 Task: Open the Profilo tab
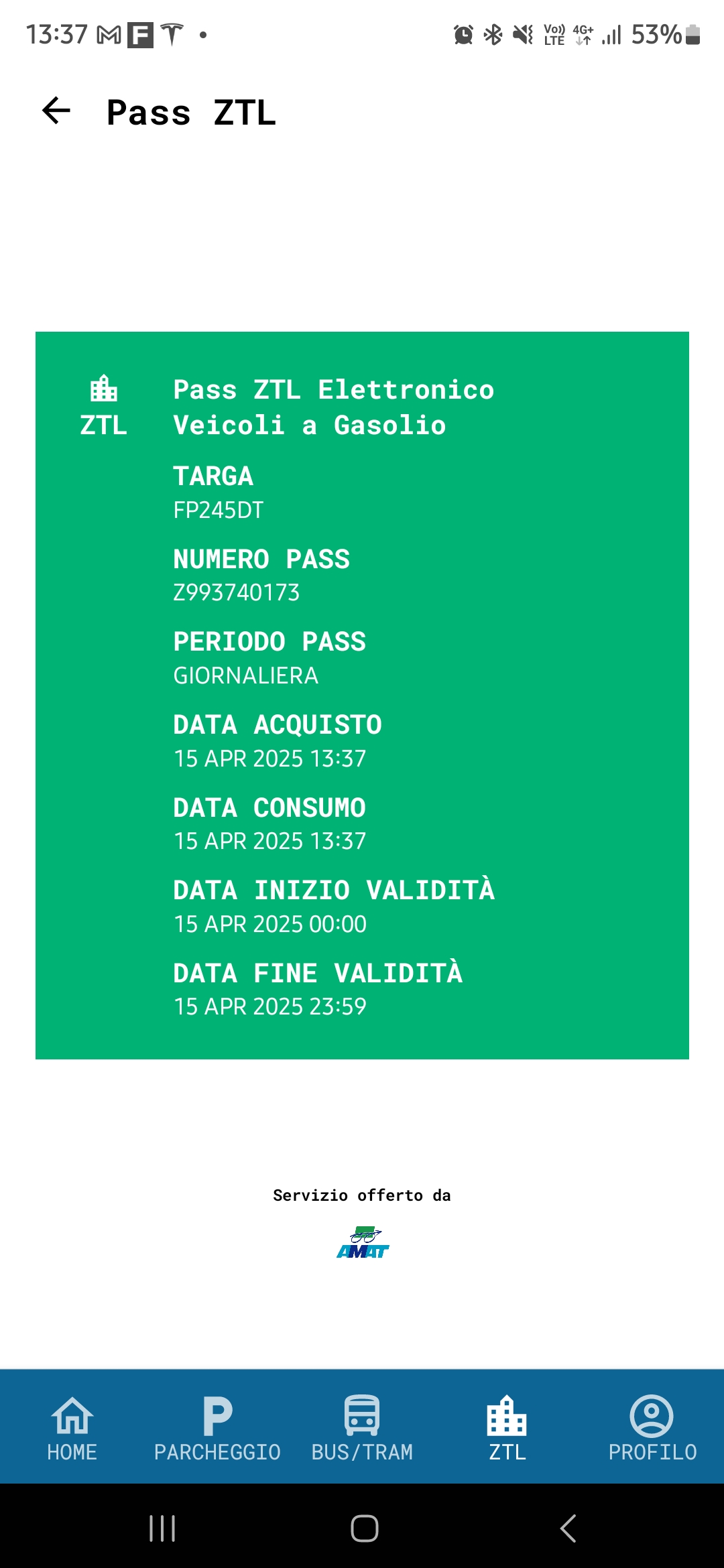(652, 1427)
